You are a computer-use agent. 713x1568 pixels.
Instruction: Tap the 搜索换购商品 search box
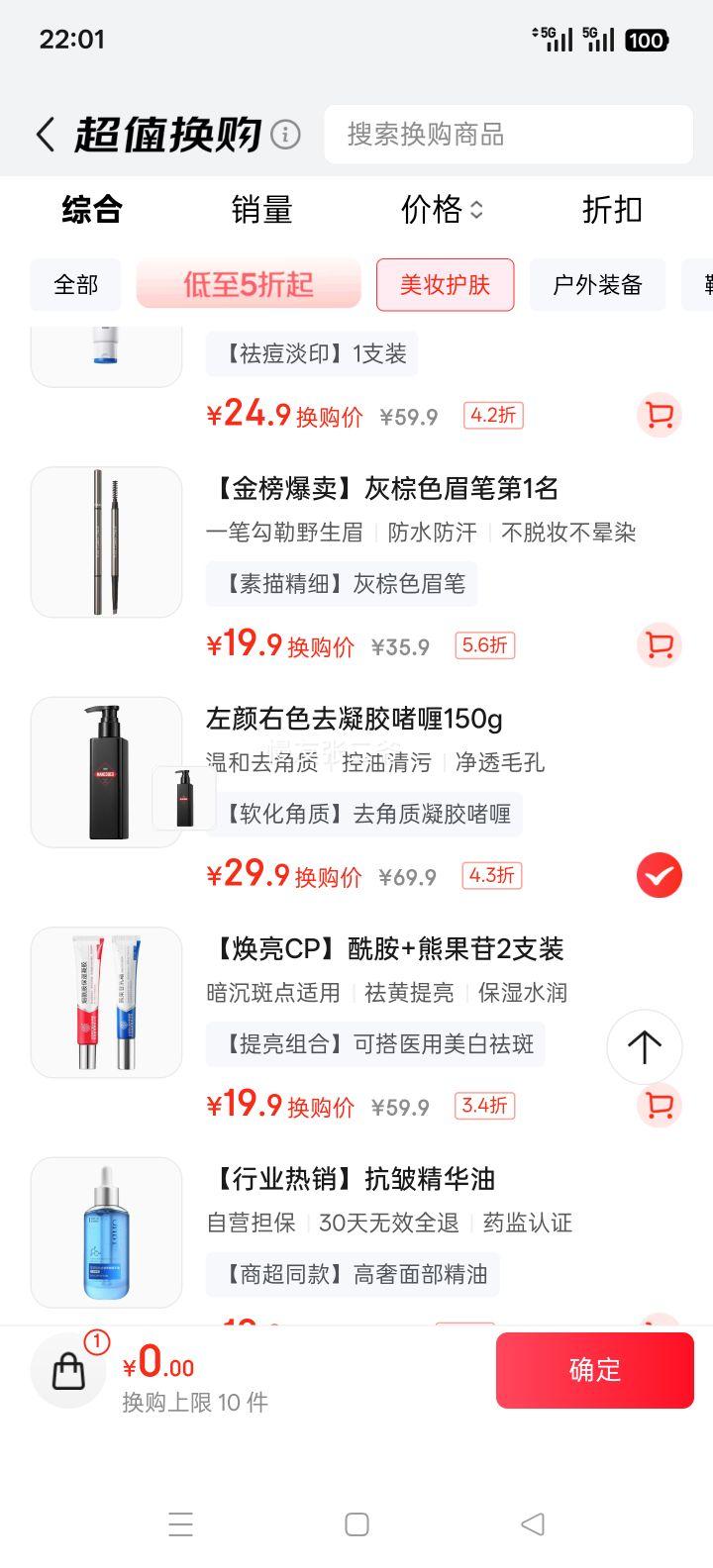pyautogui.click(x=508, y=135)
